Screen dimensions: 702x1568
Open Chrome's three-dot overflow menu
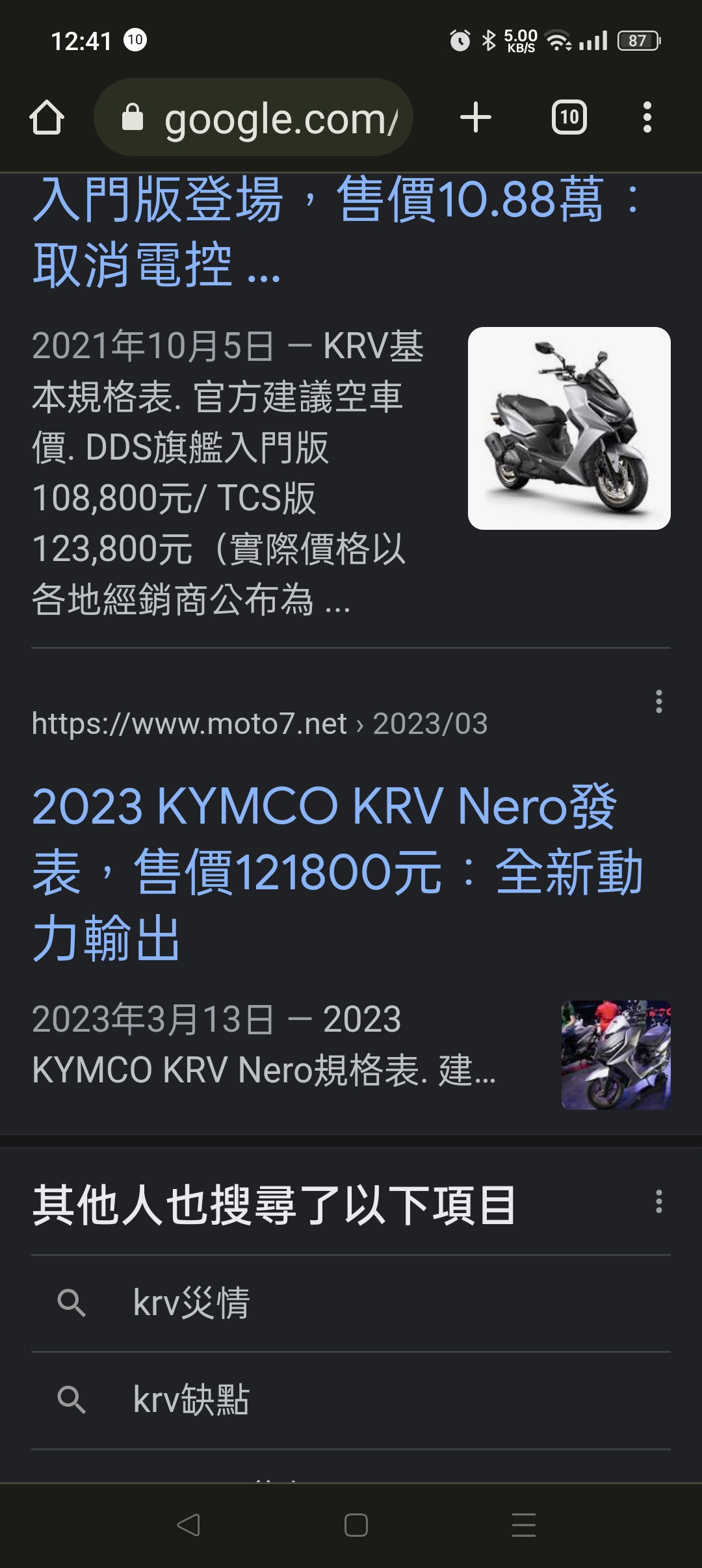(x=647, y=118)
